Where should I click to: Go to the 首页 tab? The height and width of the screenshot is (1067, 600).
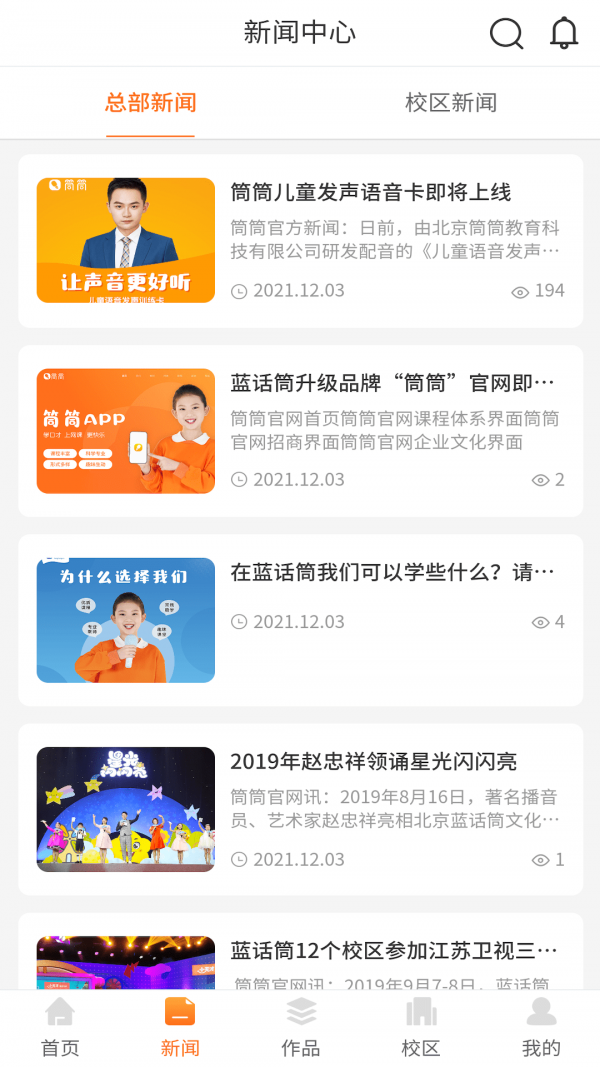[x=60, y=1027]
